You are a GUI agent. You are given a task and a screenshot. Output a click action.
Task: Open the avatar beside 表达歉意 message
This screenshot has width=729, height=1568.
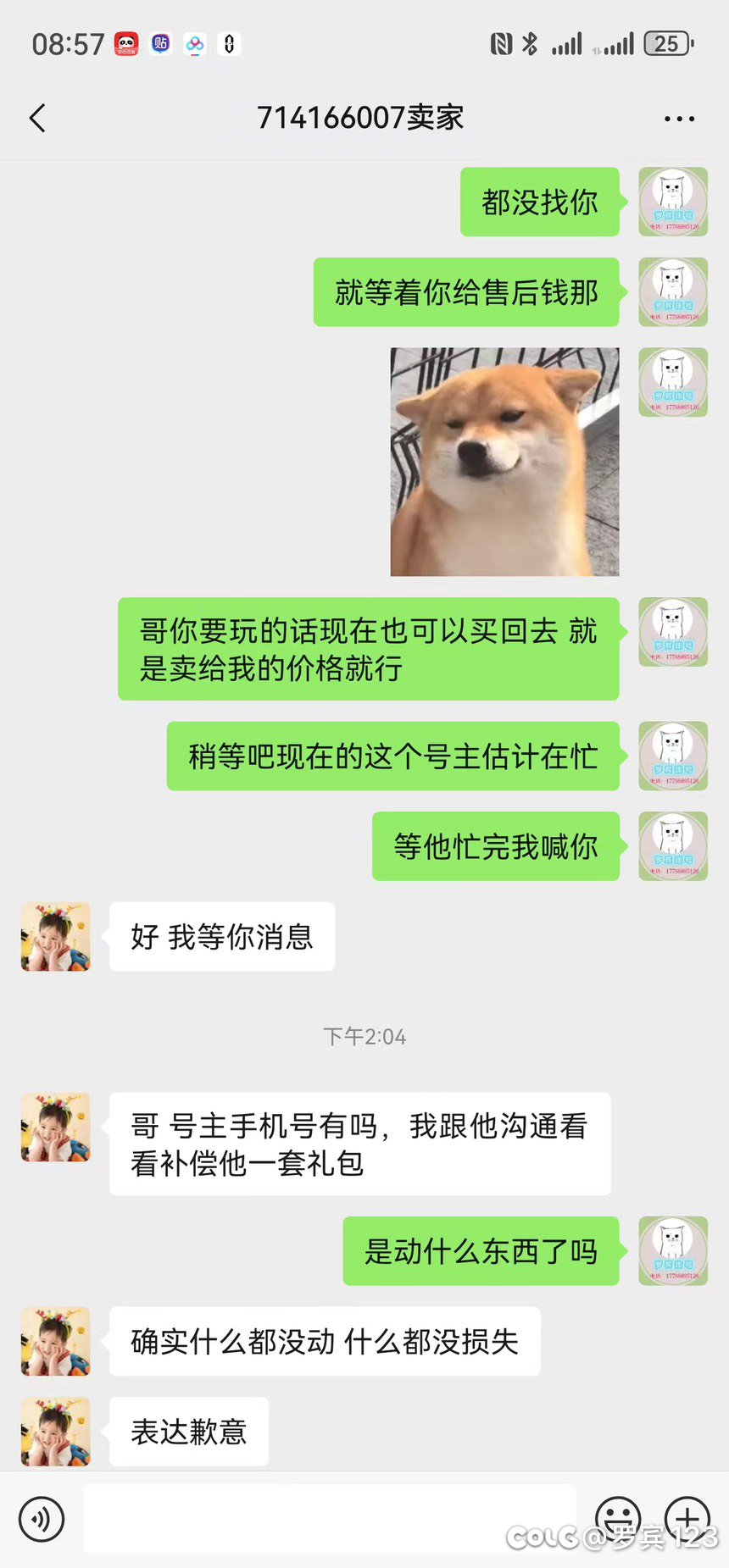point(56,1431)
